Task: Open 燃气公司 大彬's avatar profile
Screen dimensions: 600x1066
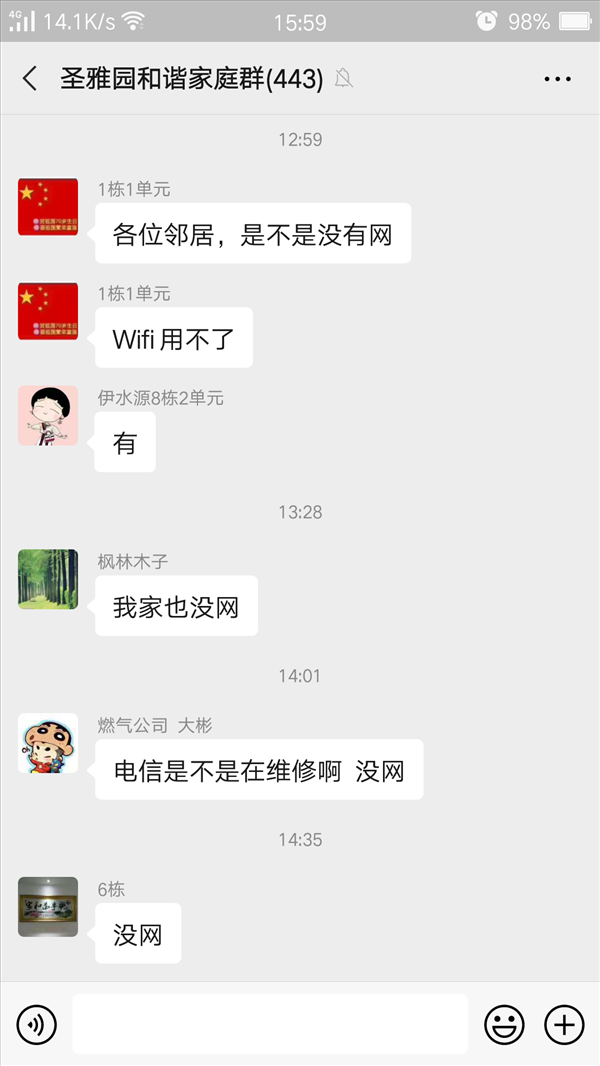Action: 48,743
